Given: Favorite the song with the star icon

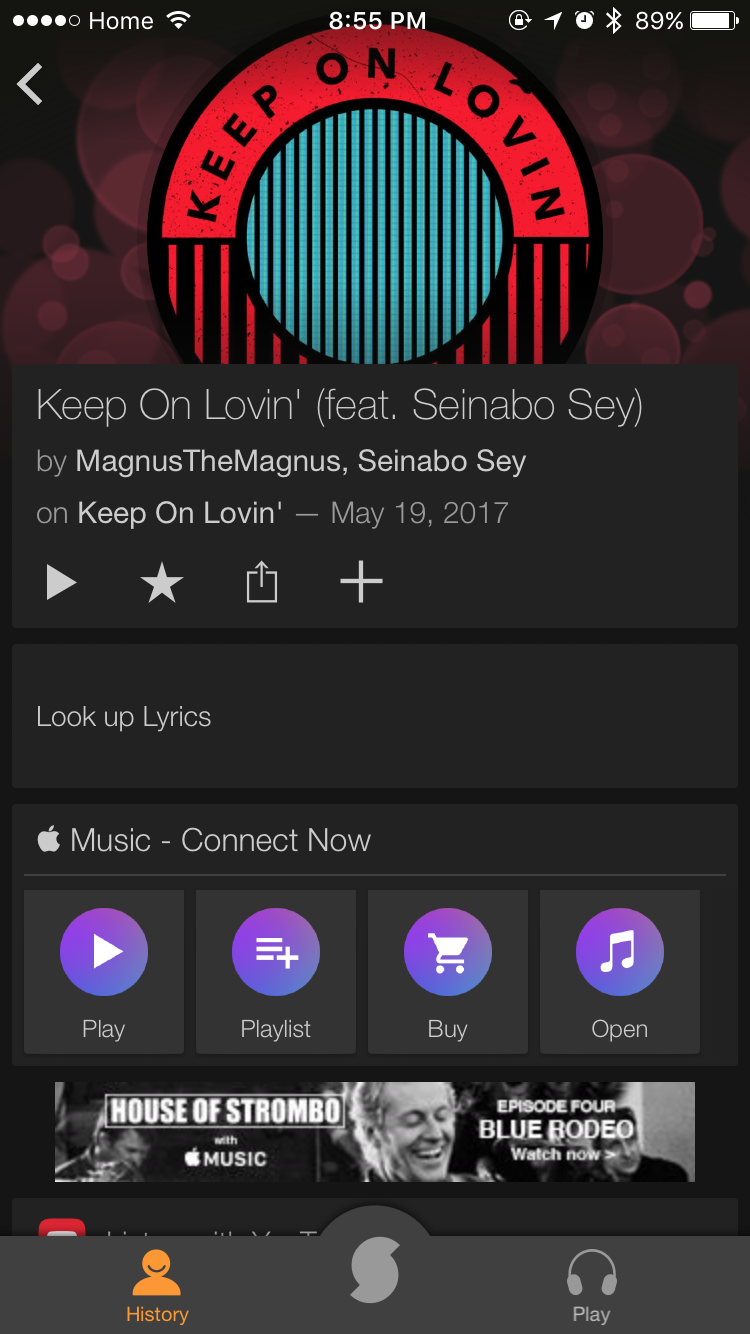Looking at the screenshot, I should pos(162,582).
